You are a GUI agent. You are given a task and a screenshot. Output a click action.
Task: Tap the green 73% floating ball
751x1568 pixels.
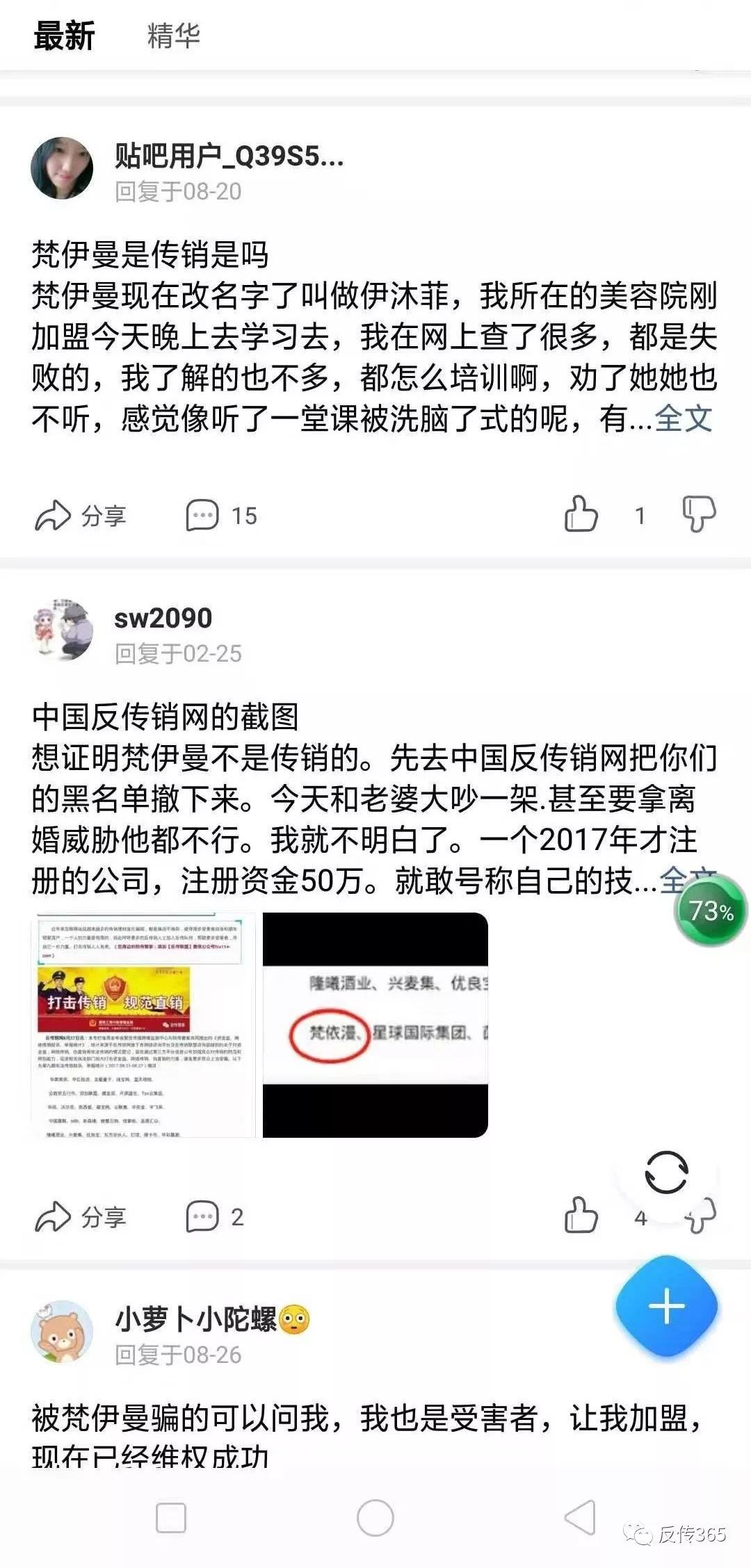[711, 910]
